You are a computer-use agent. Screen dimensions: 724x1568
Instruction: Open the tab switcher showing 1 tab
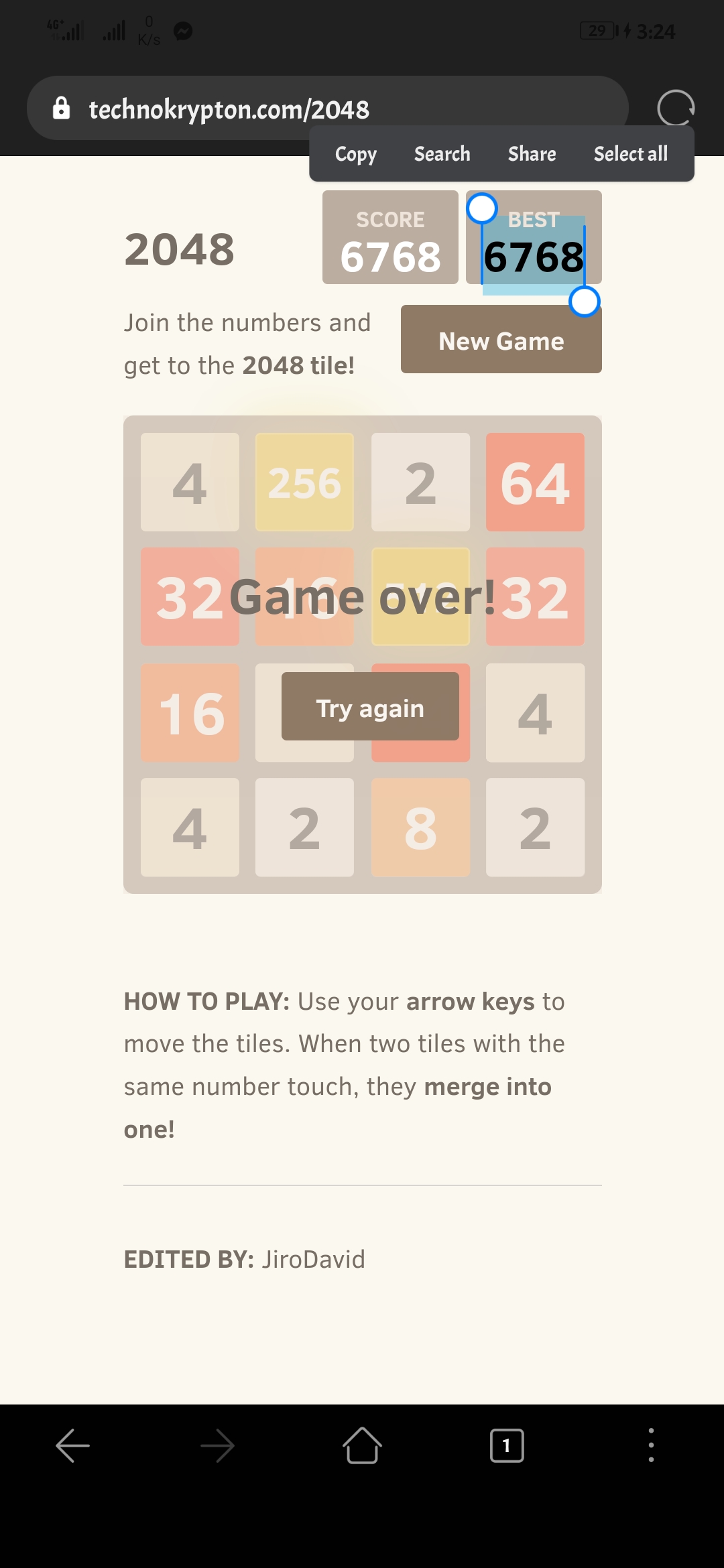pyautogui.click(x=507, y=1445)
